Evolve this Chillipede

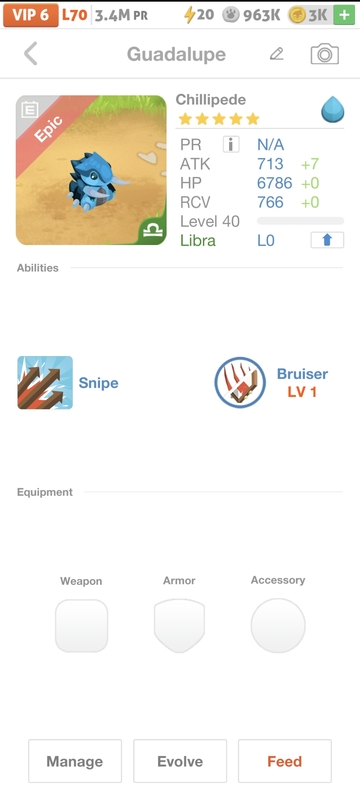[x=180, y=761]
